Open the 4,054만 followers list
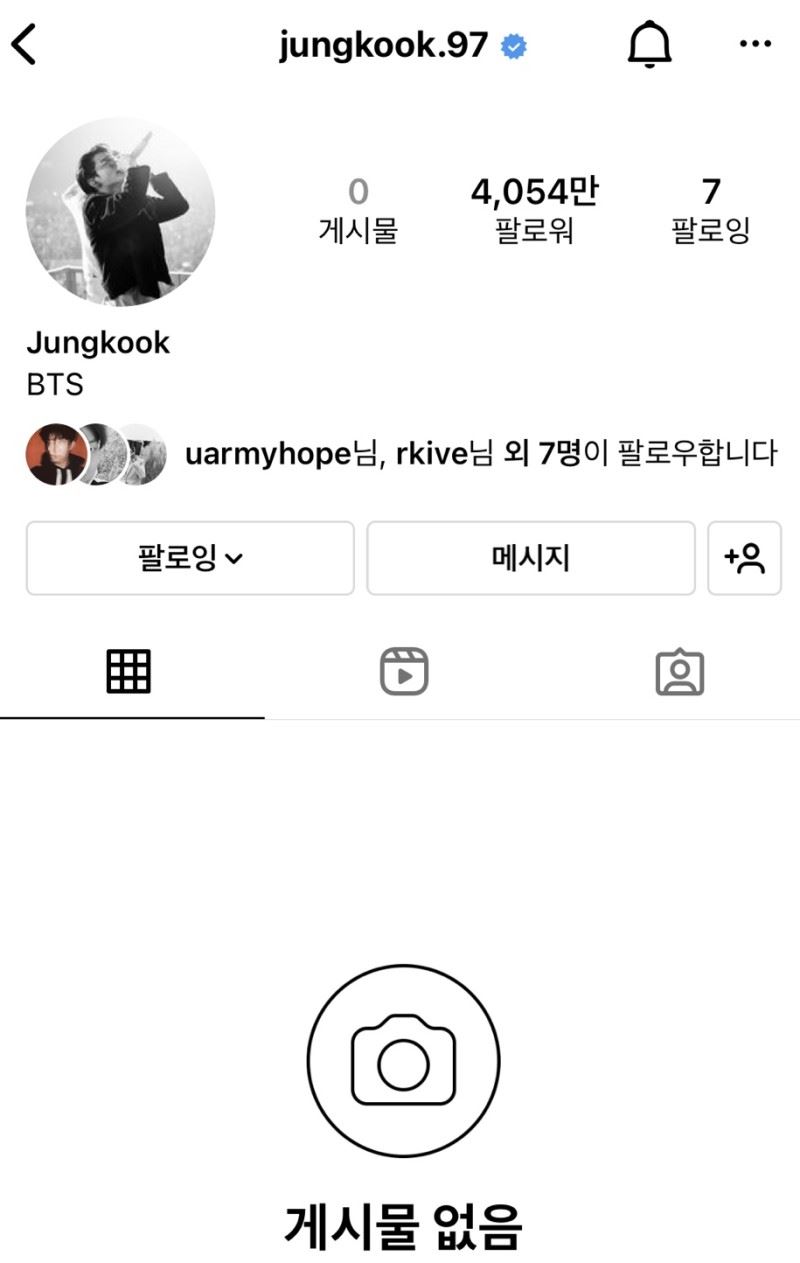 coord(534,211)
